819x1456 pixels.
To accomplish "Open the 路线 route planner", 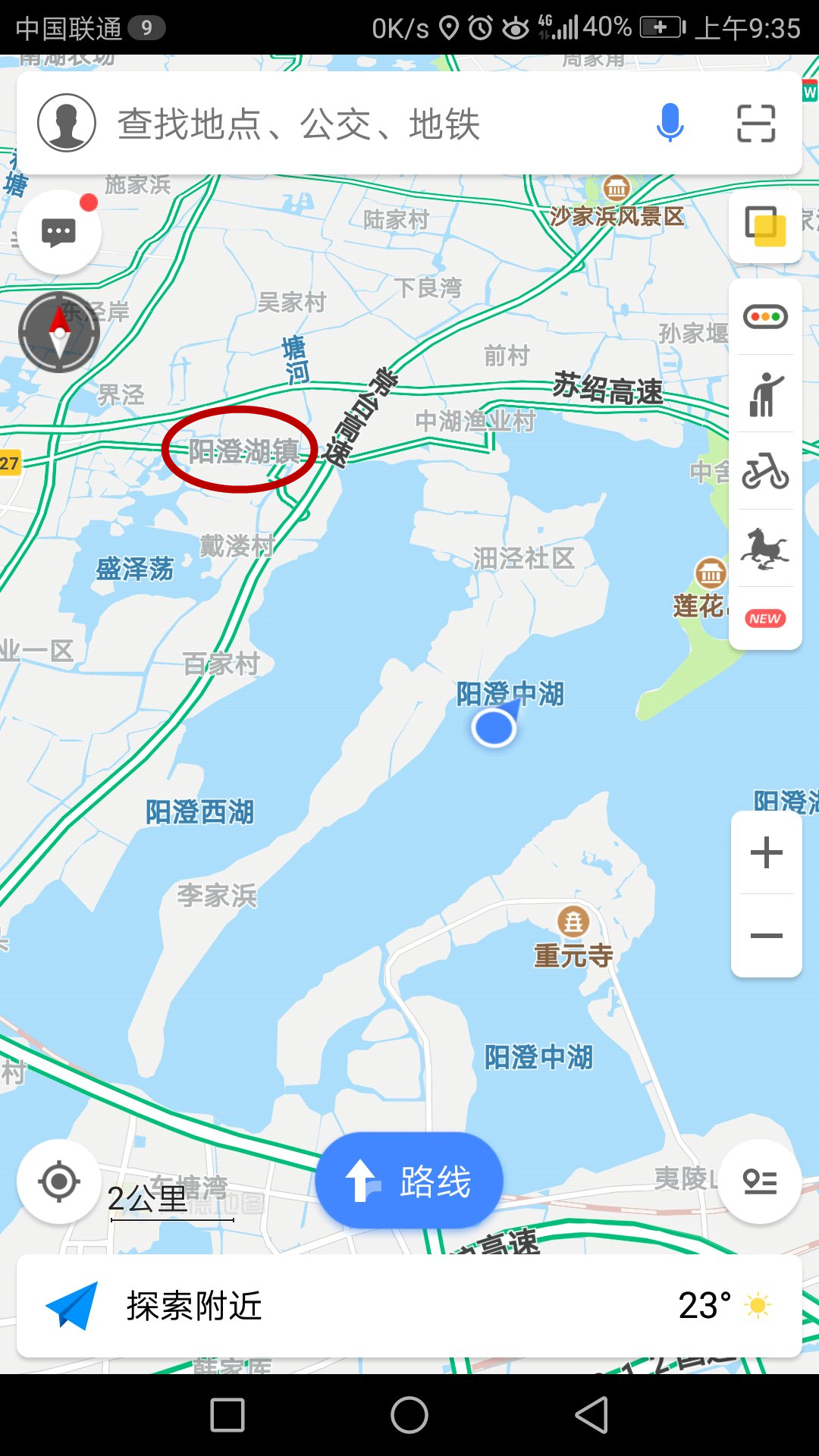I will pyautogui.click(x=409, y=1181).
